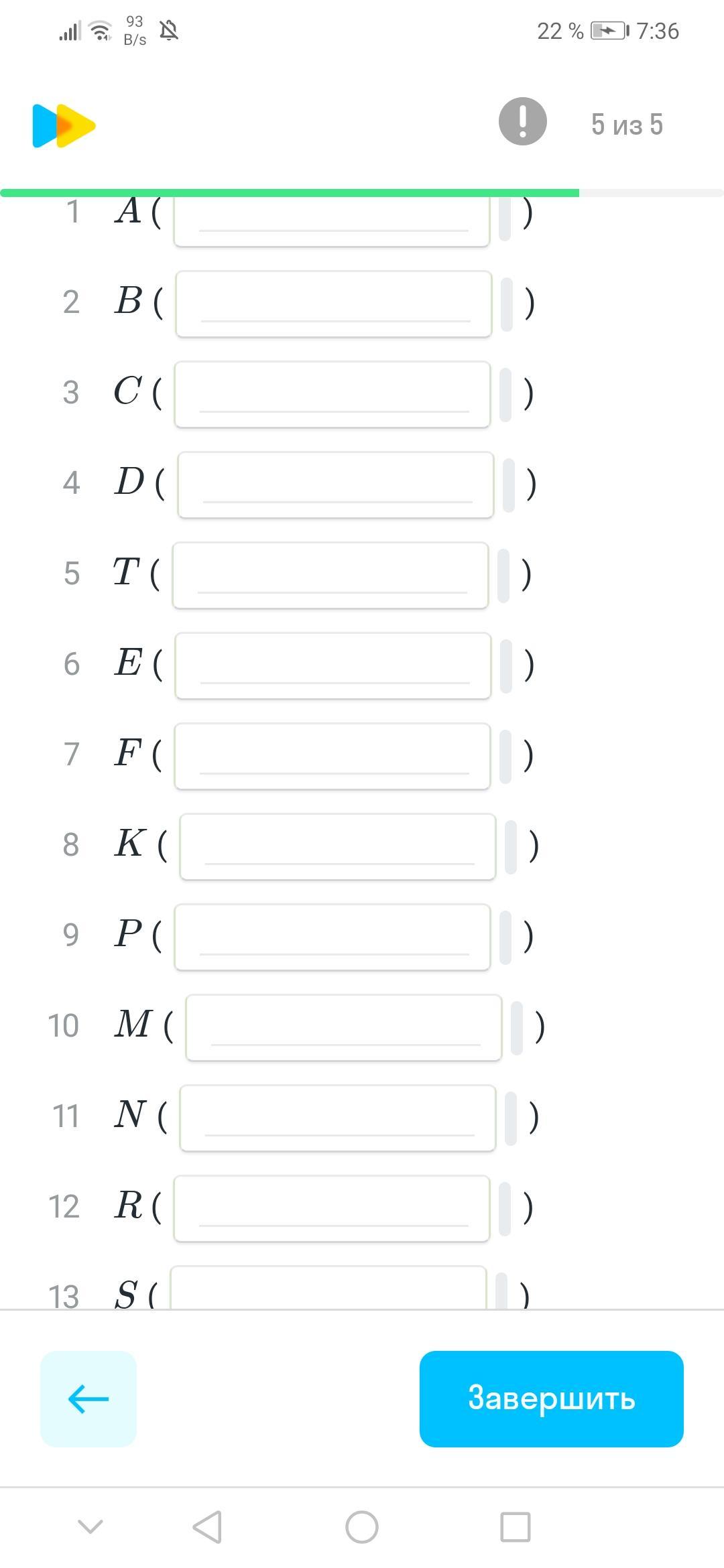
Task: Tap the system home button
Action: coord(362,1527)
